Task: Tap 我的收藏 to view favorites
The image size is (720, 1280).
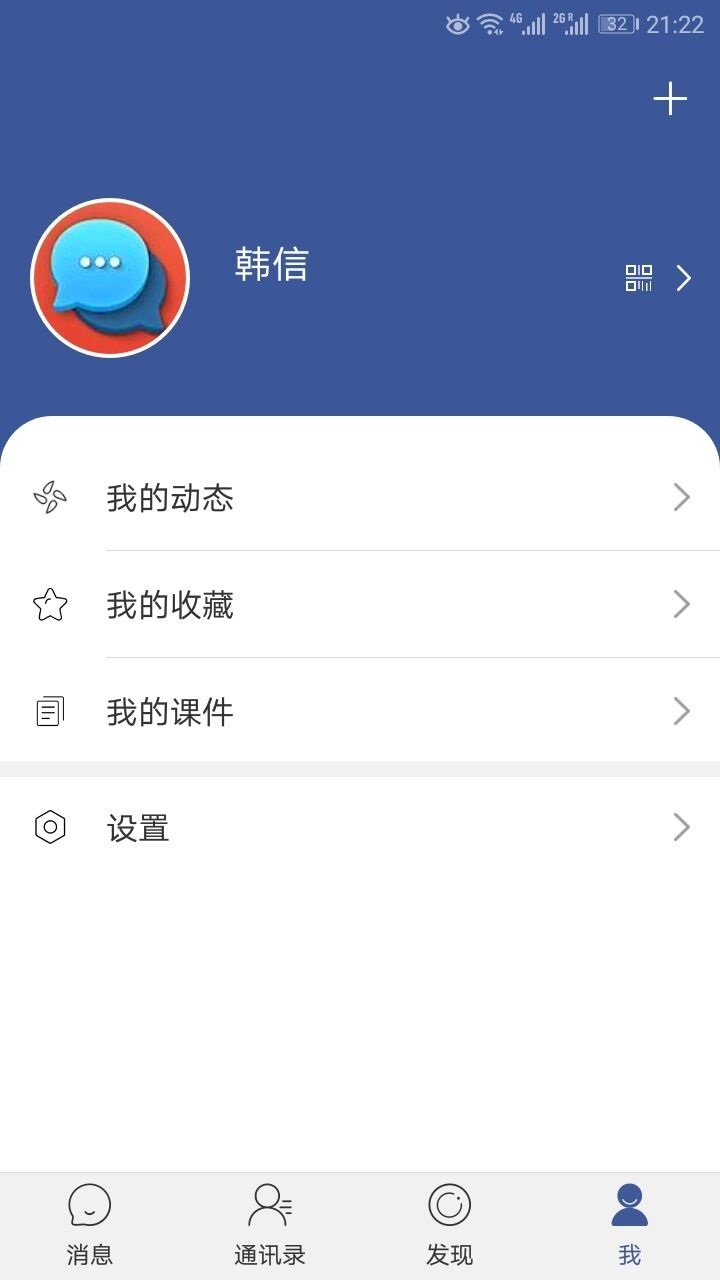Action: [170, 604]
